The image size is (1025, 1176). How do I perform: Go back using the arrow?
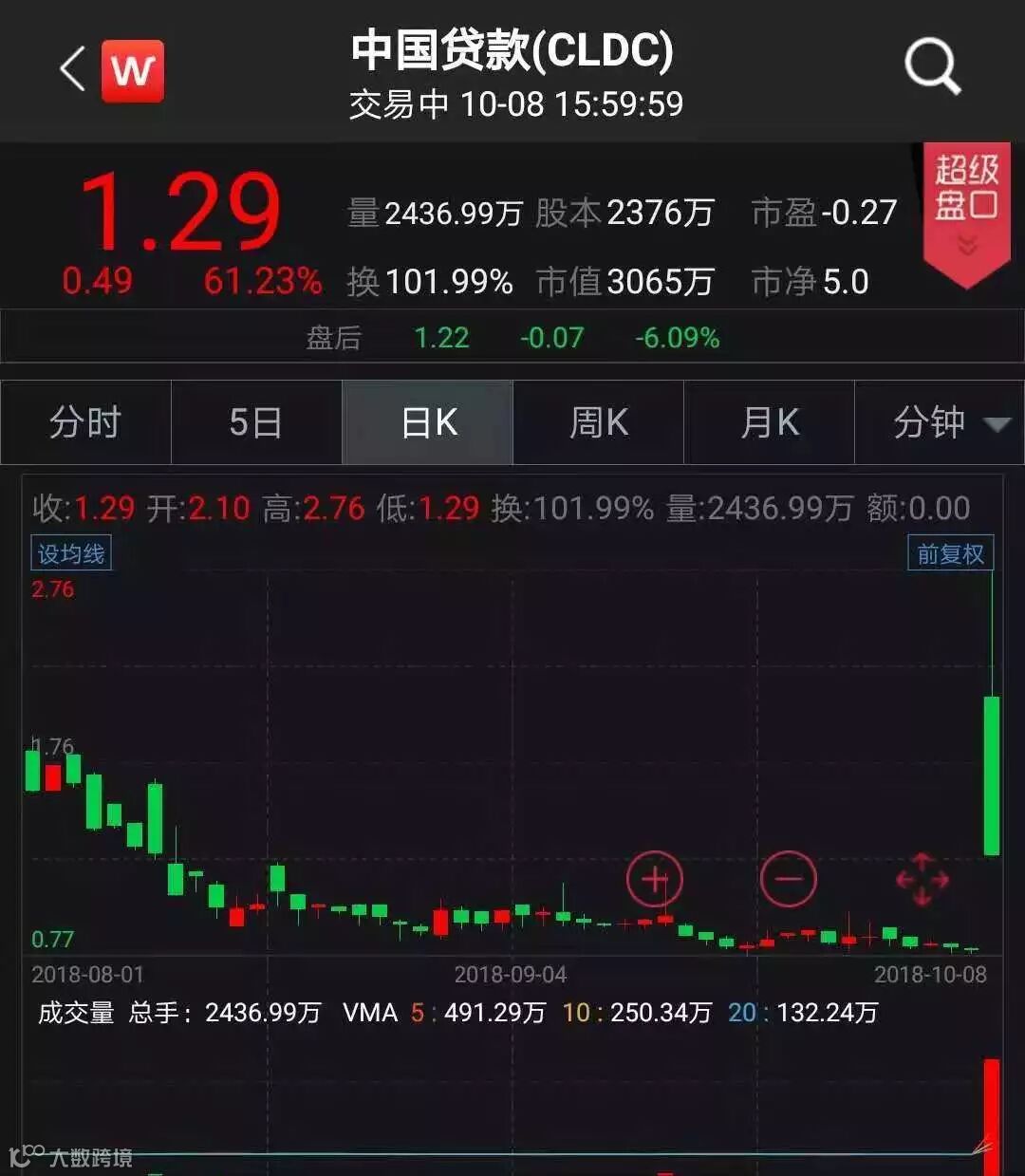pyautogui.click(x=72, y=70)
